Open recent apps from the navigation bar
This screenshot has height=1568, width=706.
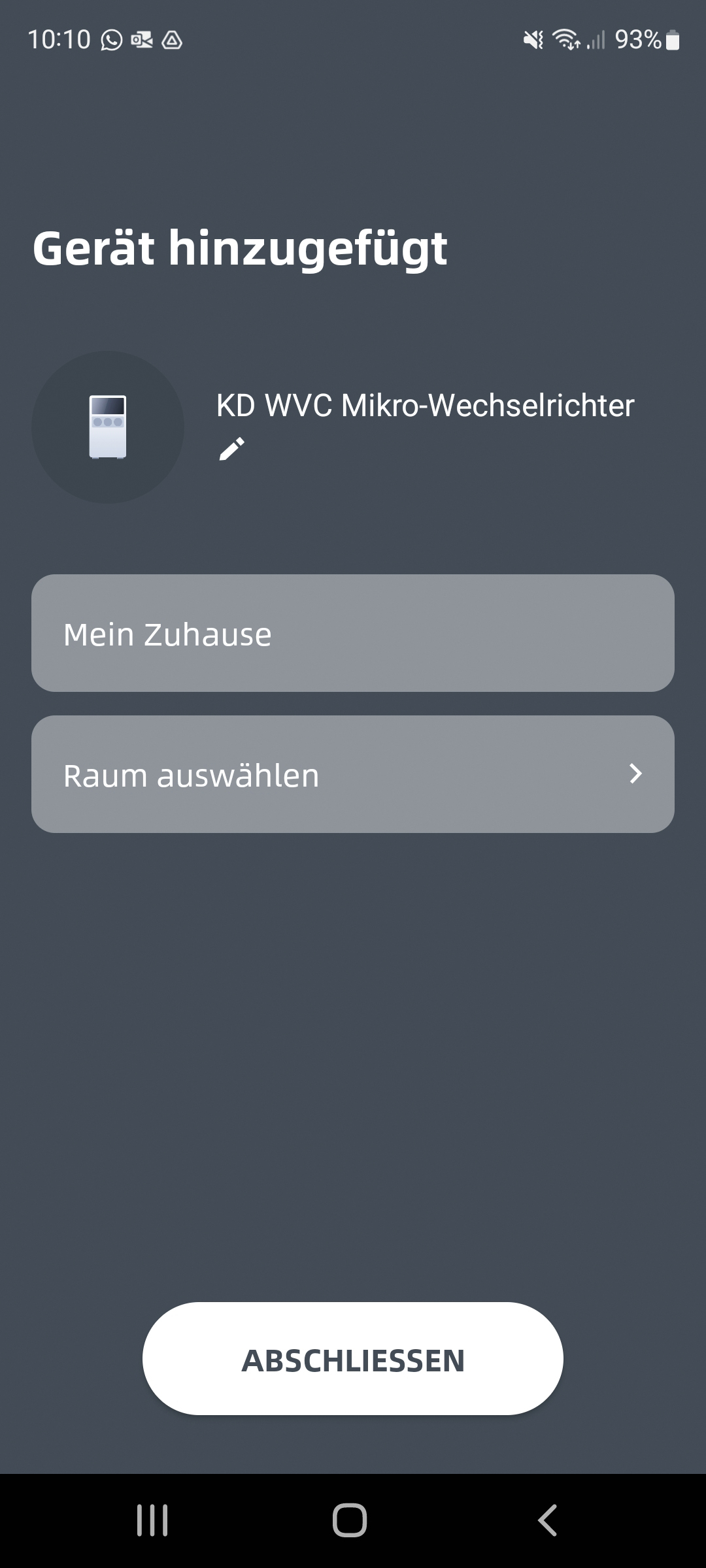[x=152, y=1520]
